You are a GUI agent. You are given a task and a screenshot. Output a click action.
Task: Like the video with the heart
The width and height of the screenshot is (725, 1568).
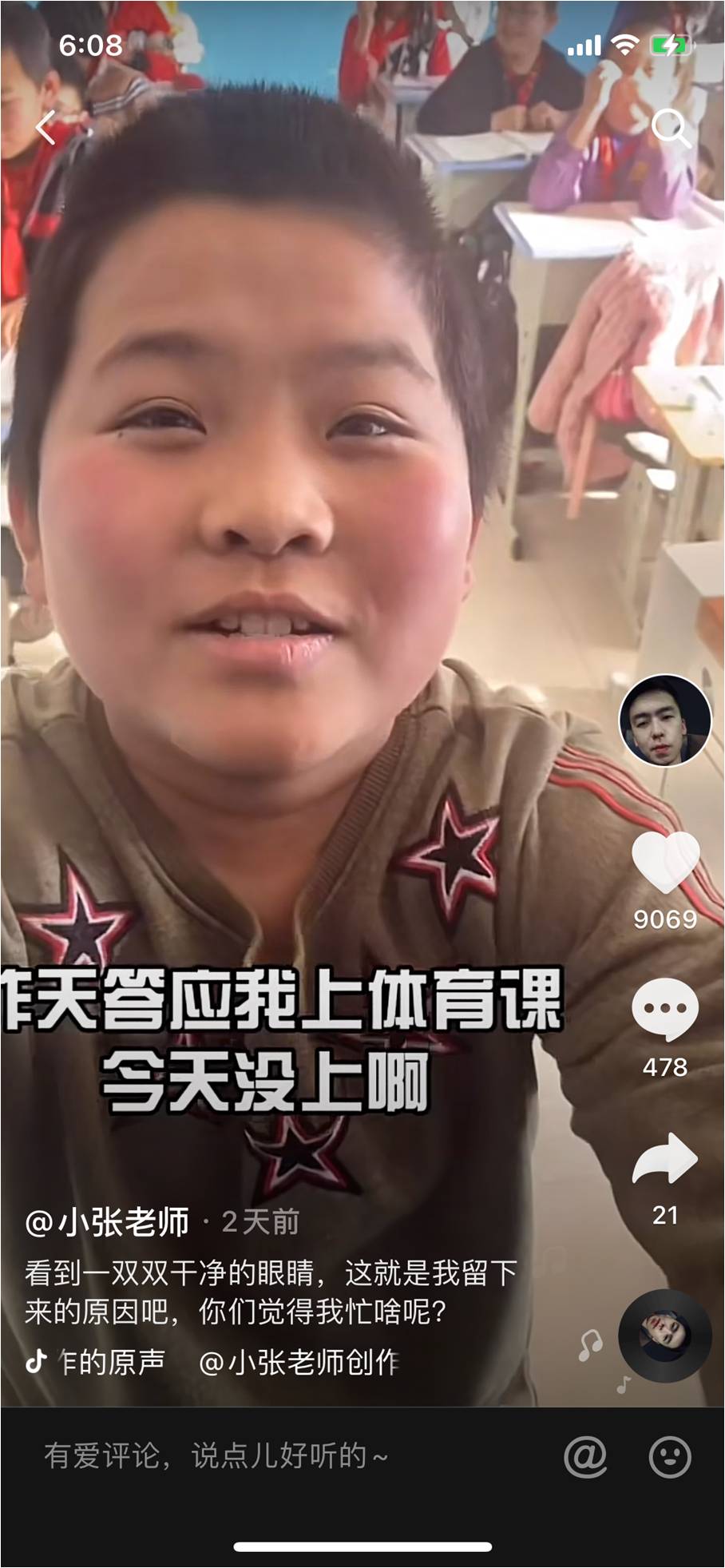(x=665, y=863)
